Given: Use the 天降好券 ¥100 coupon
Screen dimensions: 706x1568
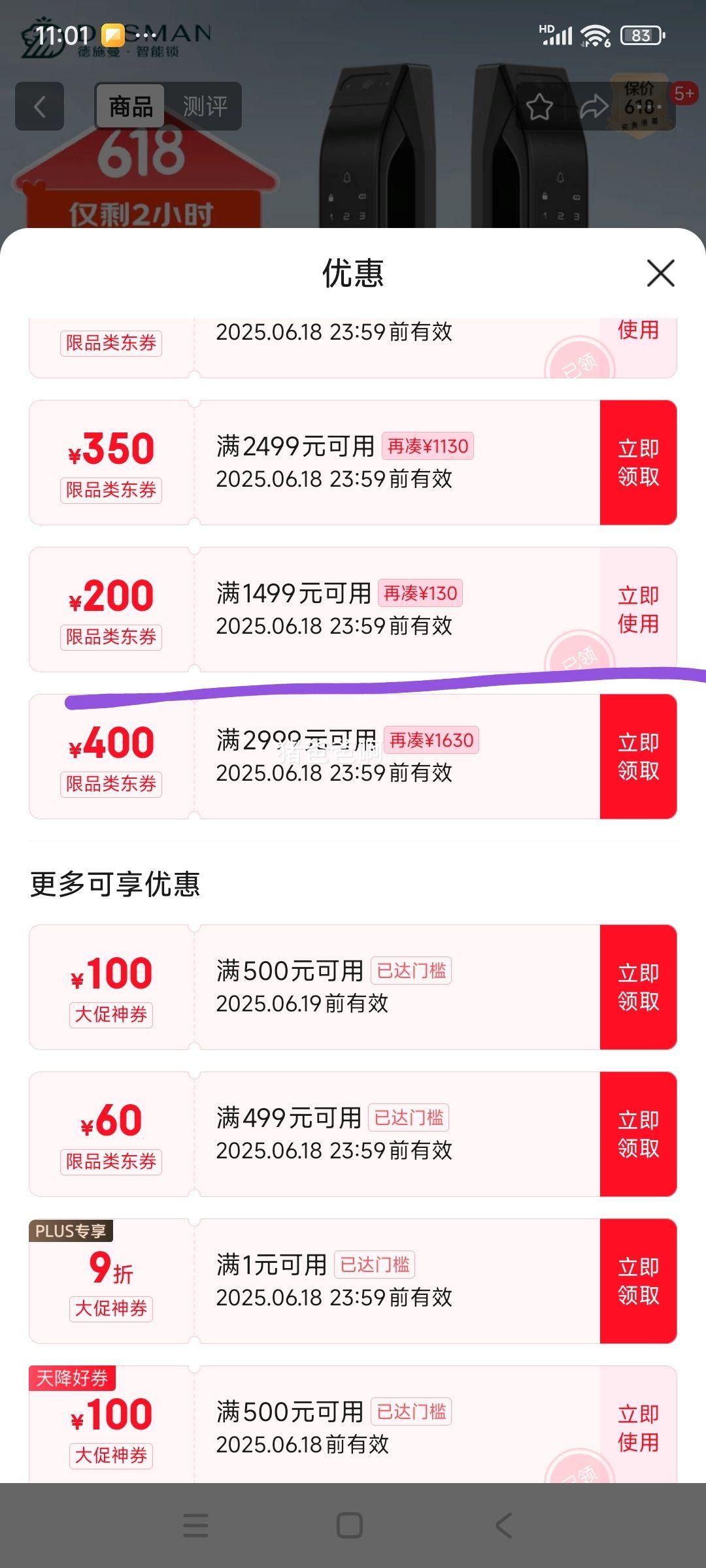Looking at the screenshot, I should (x=638, y=1427).
